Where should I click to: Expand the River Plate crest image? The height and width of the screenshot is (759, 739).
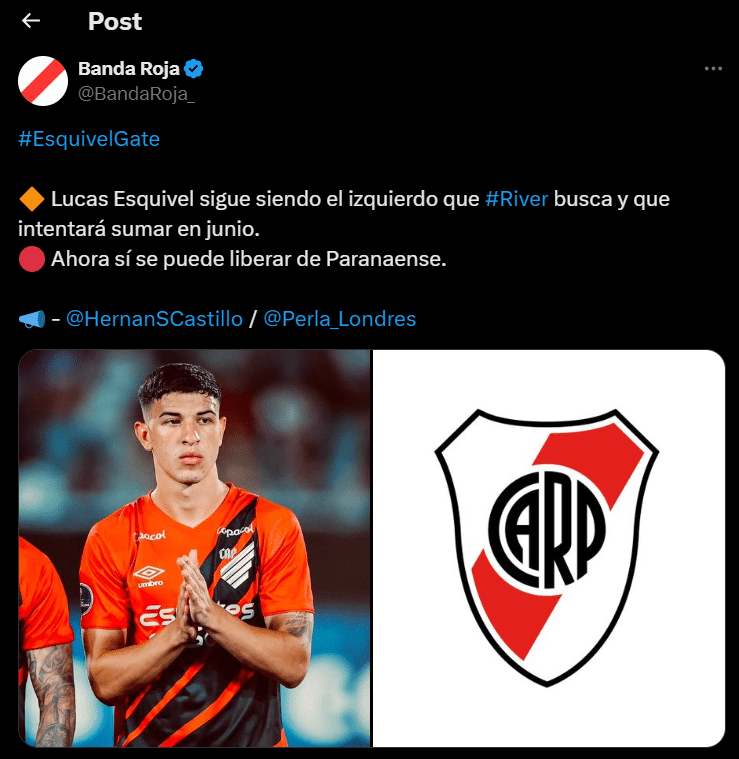(x=548, y=547)
